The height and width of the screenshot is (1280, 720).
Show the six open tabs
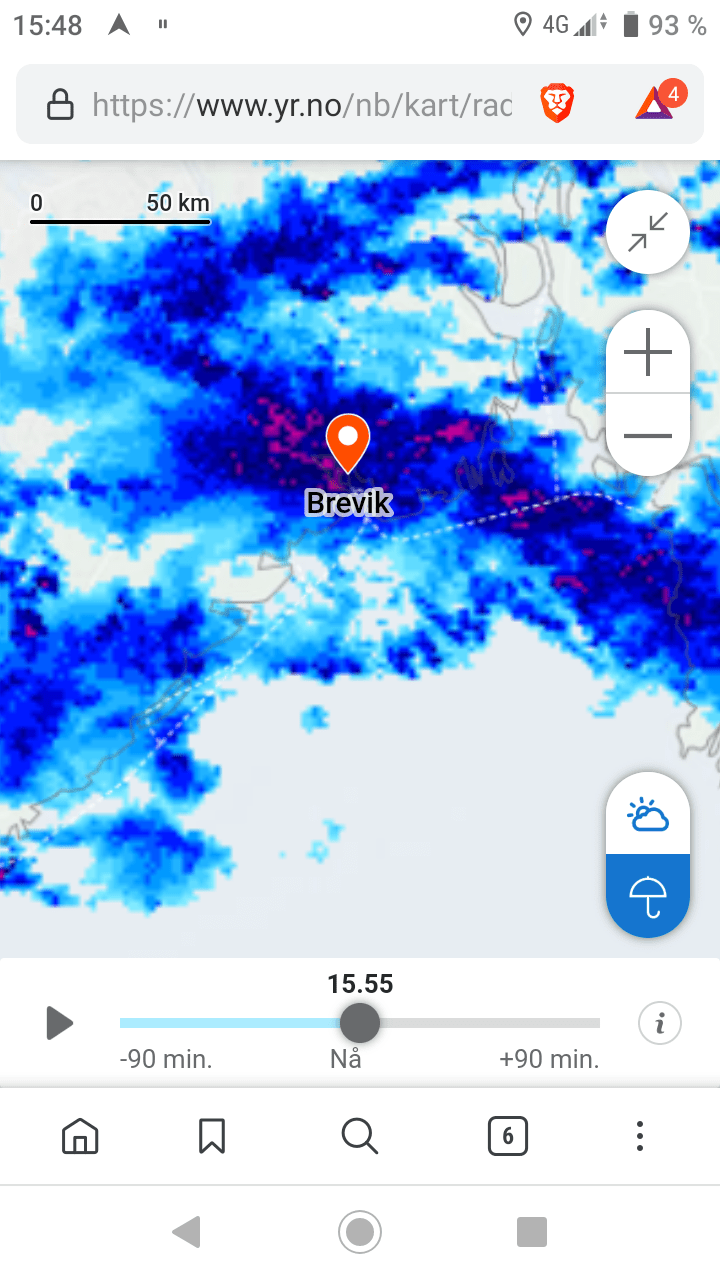click(x=508, y=1136)
